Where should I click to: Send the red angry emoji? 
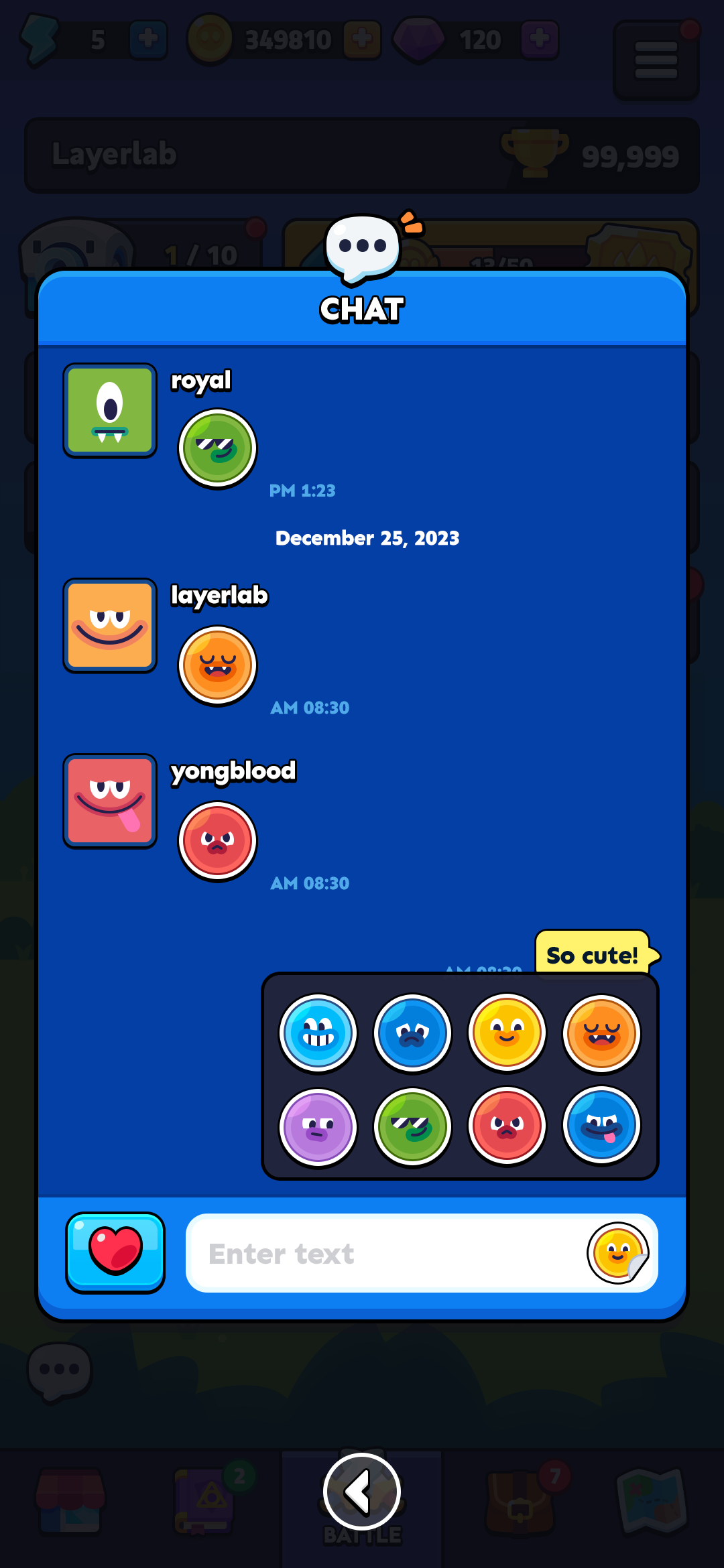tap(507, 1126)
